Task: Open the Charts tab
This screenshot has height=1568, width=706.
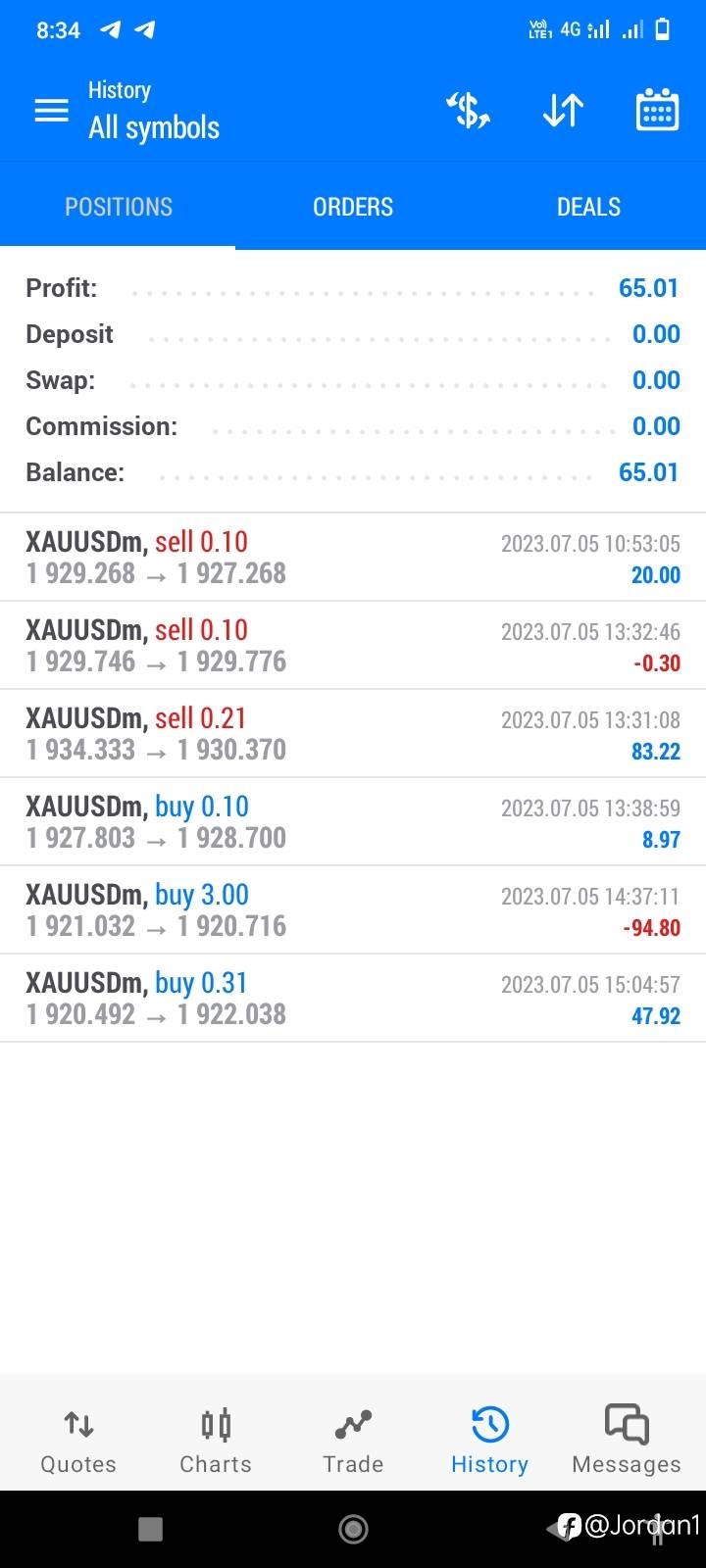Action: point(216,1441)
